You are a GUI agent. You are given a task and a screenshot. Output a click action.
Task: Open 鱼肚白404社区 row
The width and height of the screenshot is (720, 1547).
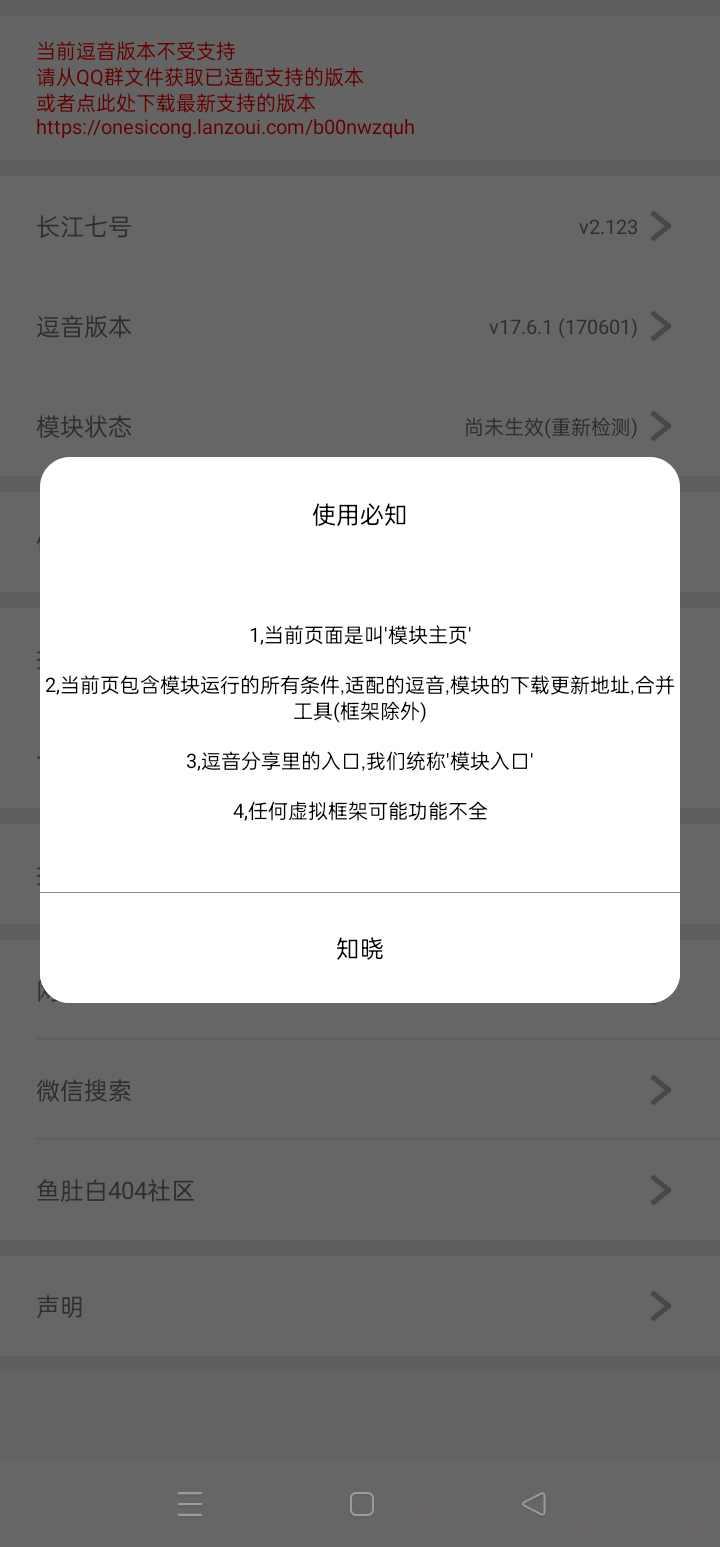point(360,1190)
